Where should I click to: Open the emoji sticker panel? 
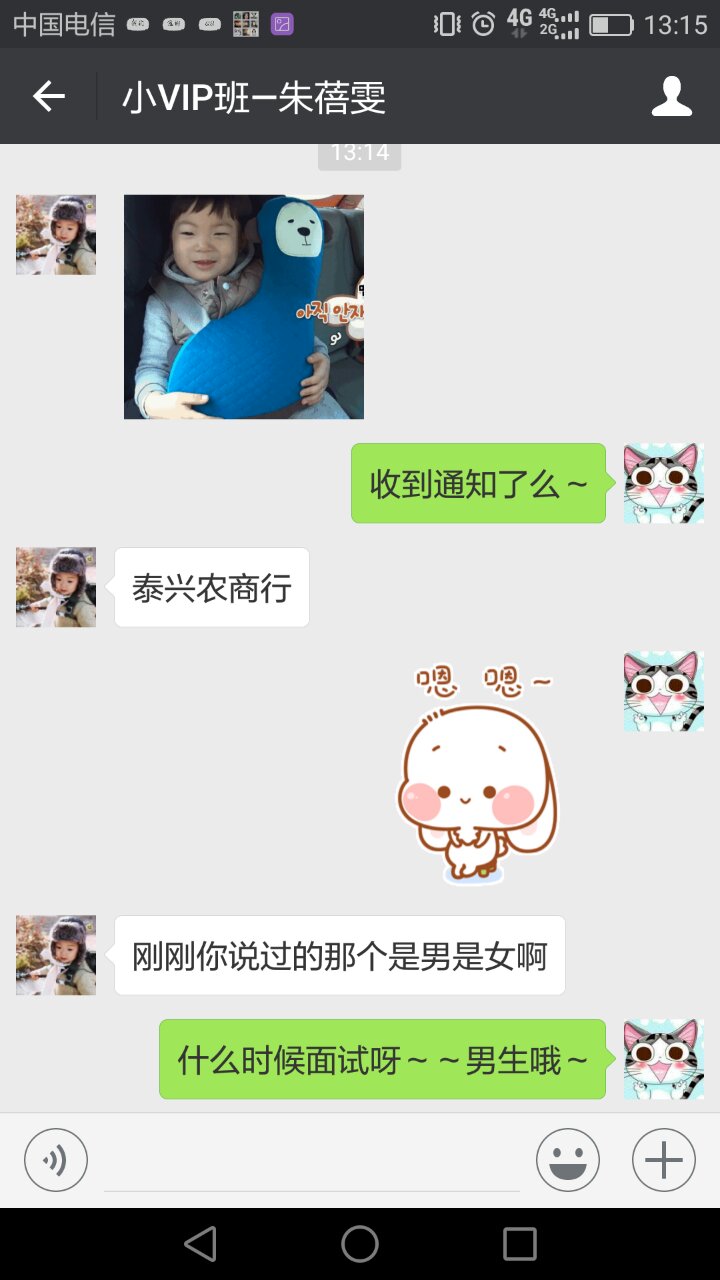coord(567,1160)
